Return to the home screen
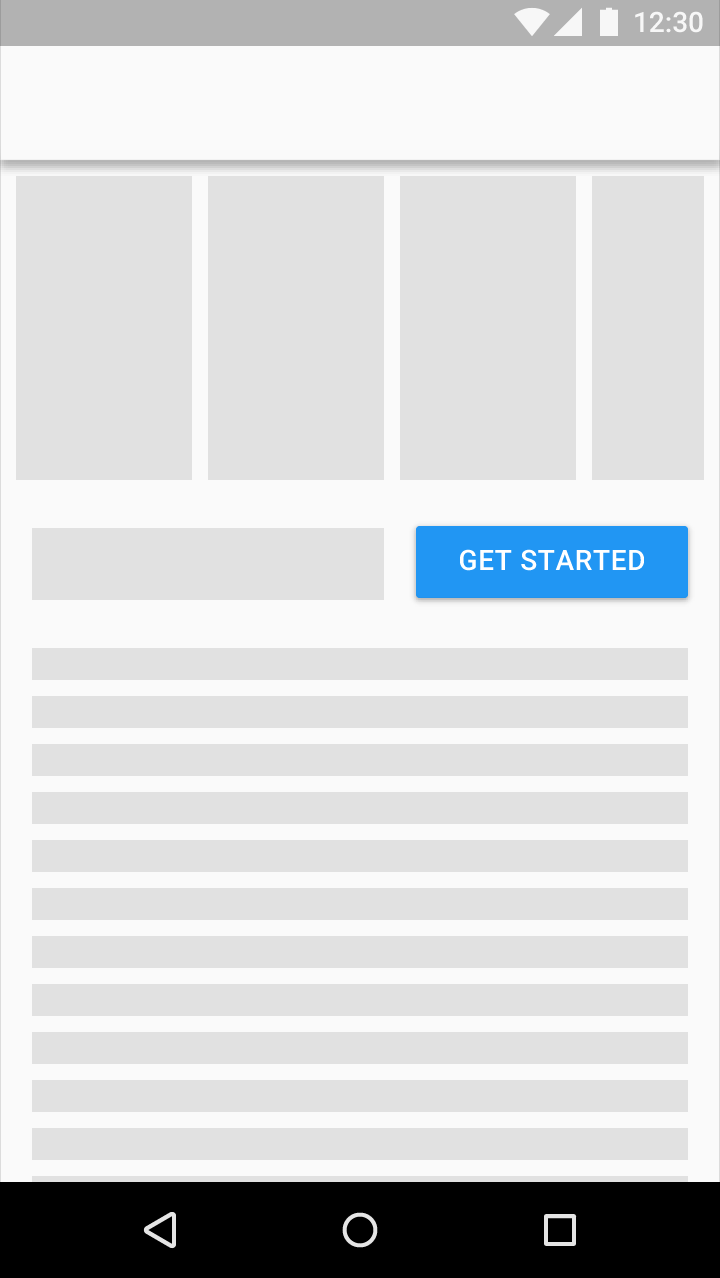 point(360,1229)
